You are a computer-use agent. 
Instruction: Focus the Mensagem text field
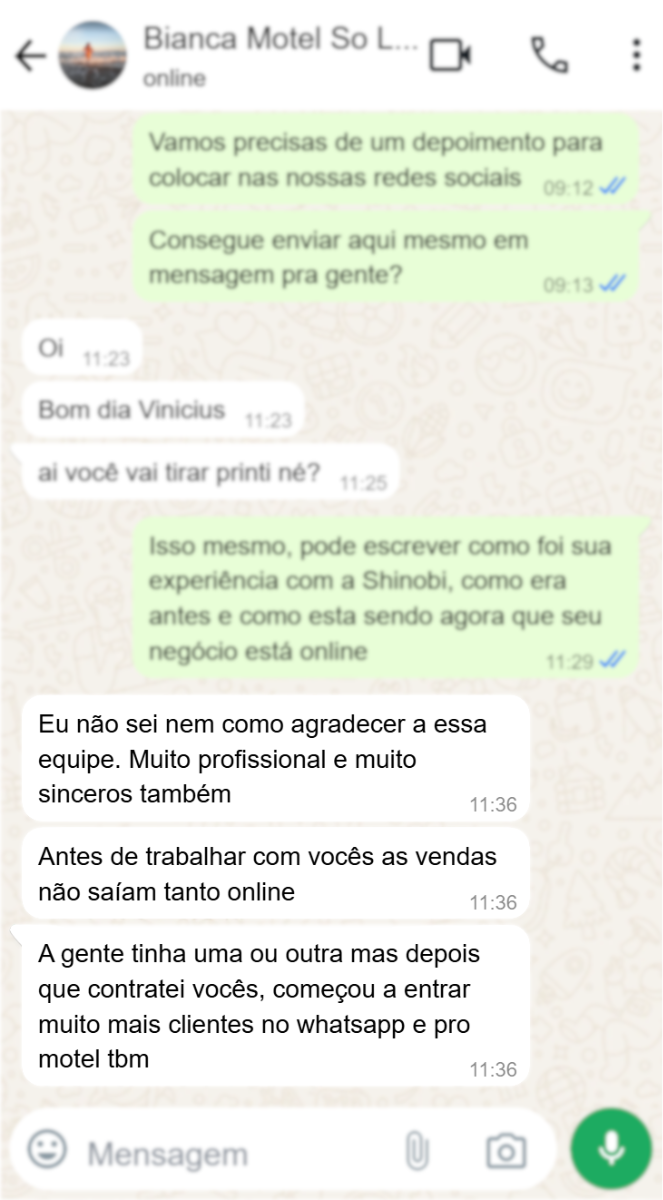230,1153
